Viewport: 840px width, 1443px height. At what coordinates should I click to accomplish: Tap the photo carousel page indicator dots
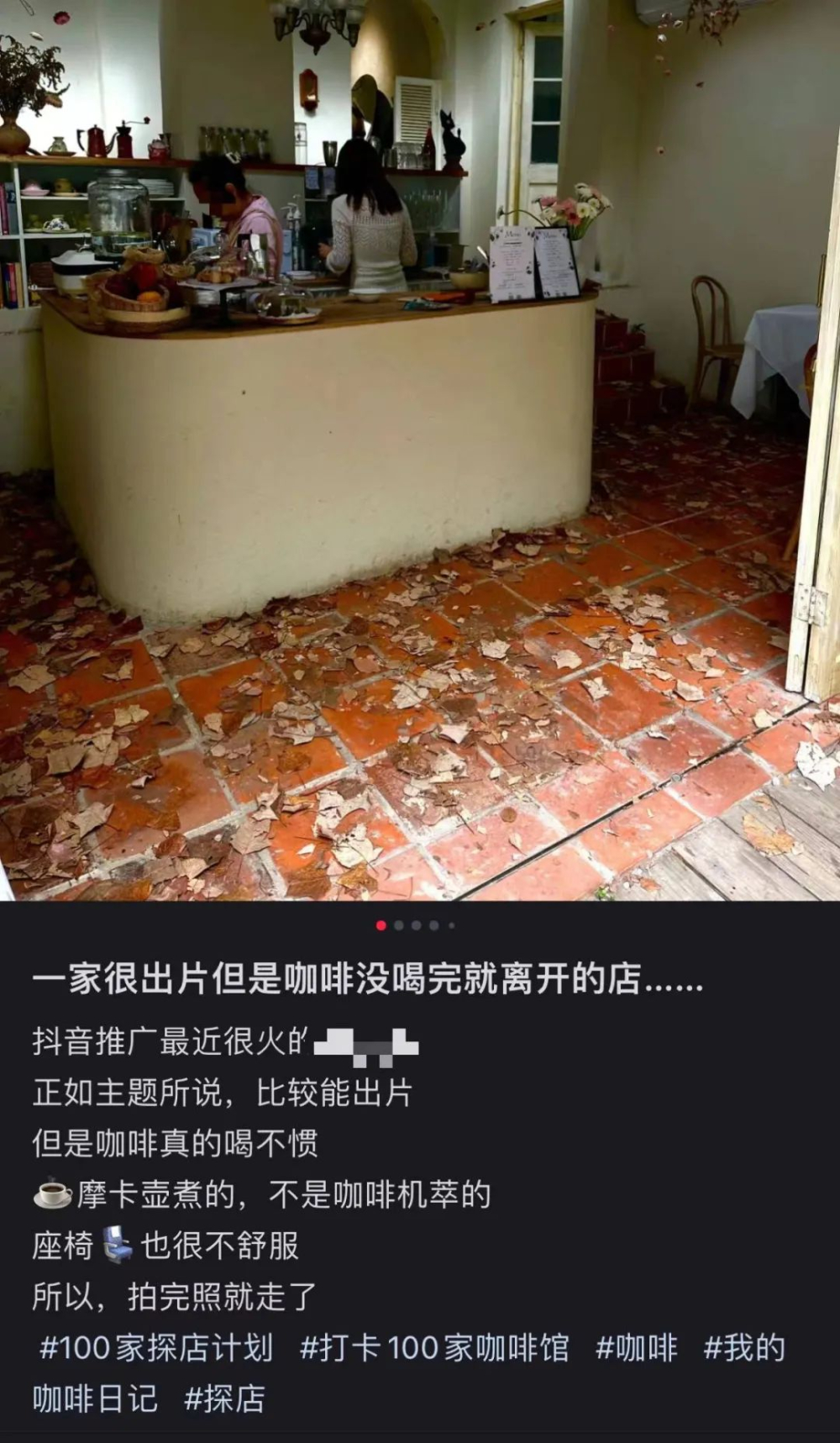(x=417, y=925)
